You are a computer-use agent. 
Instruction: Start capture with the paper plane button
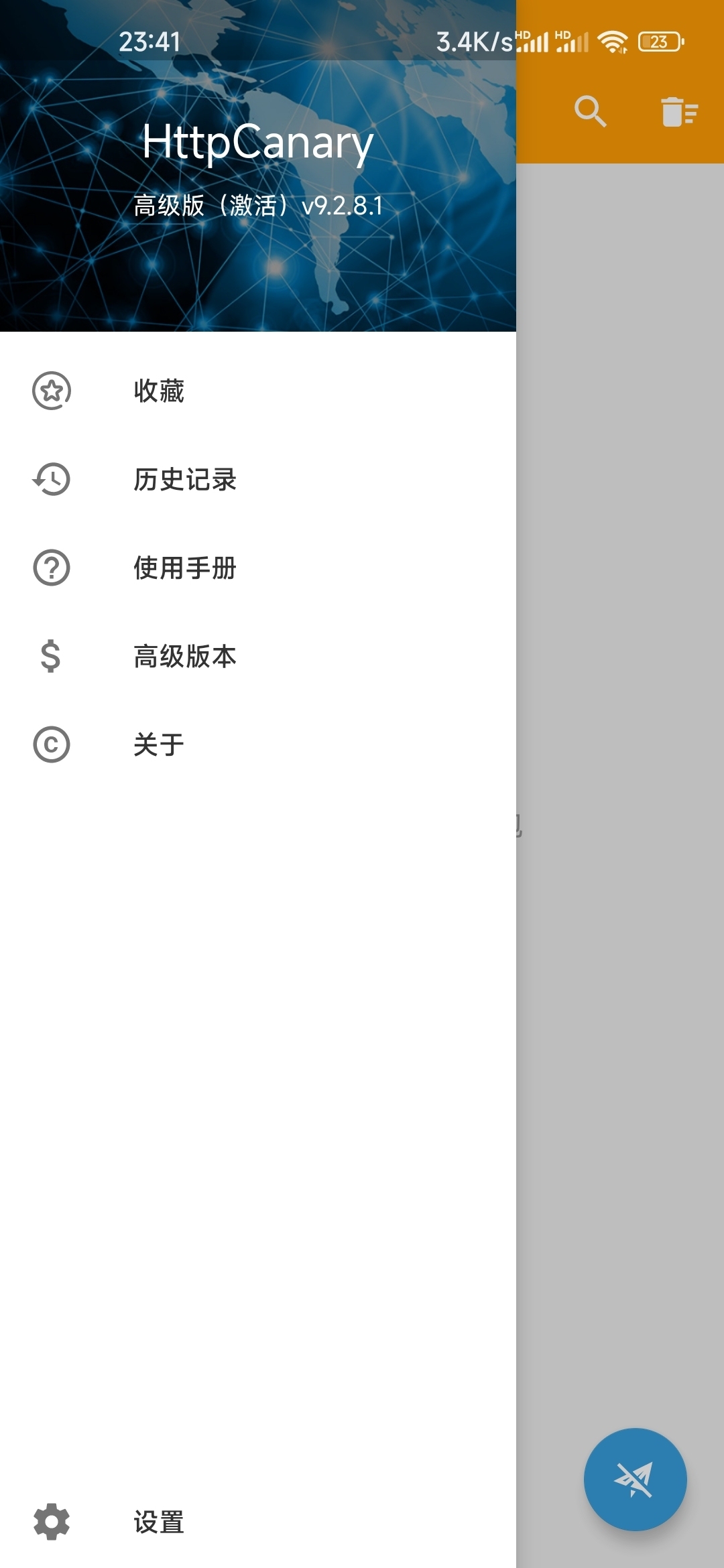pos(635,1480)
